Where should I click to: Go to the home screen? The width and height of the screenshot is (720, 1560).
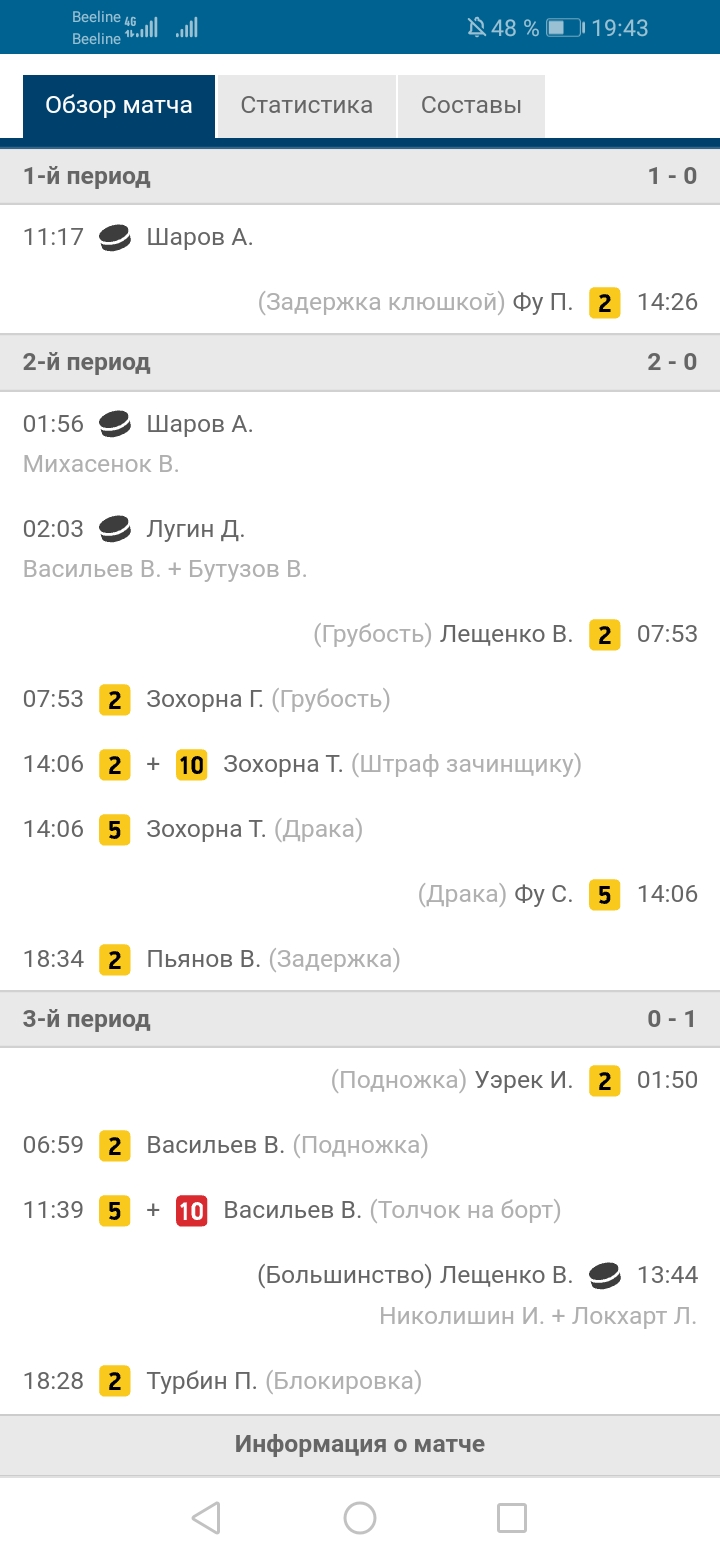pyautogui.click(x=360, y=1518)
